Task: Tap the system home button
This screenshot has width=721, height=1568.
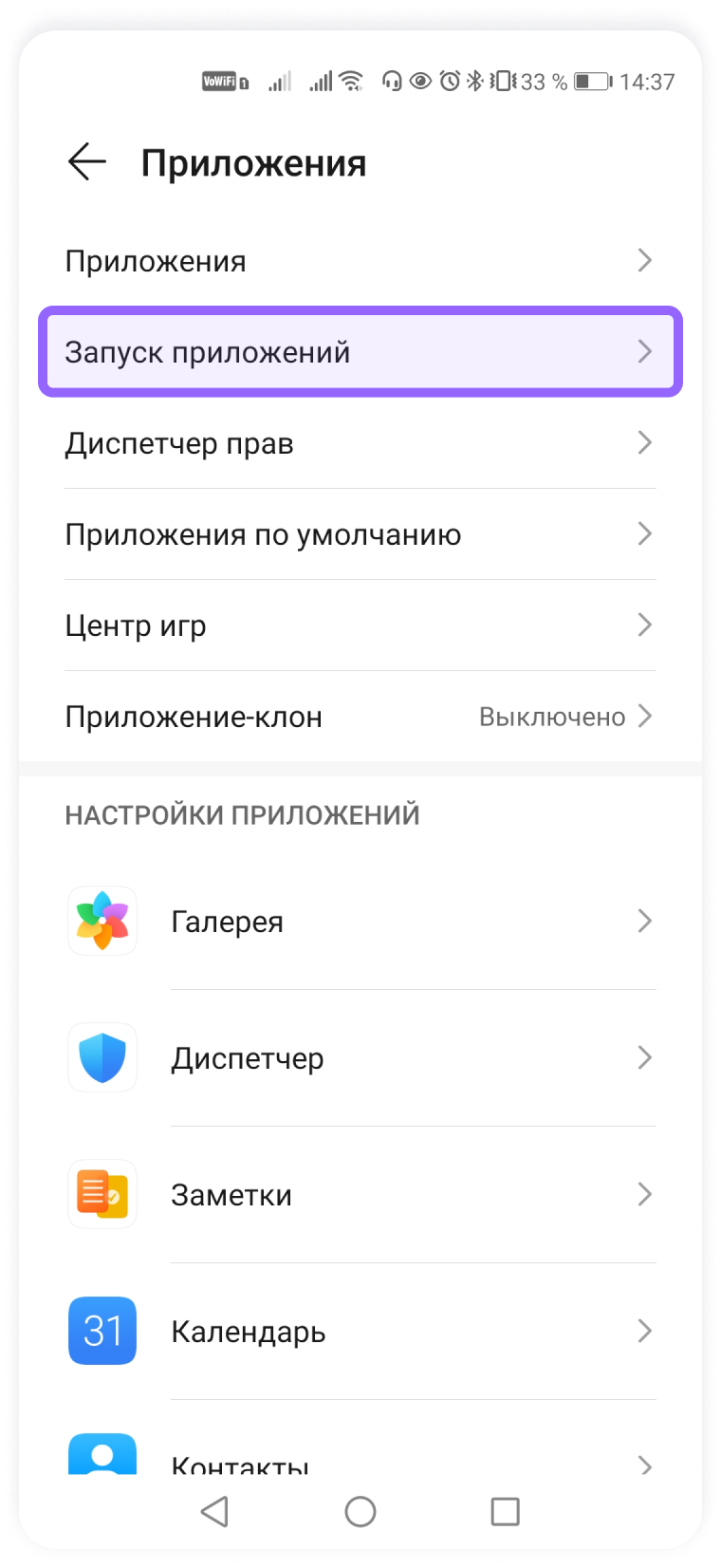Action: click(360, 1511)
